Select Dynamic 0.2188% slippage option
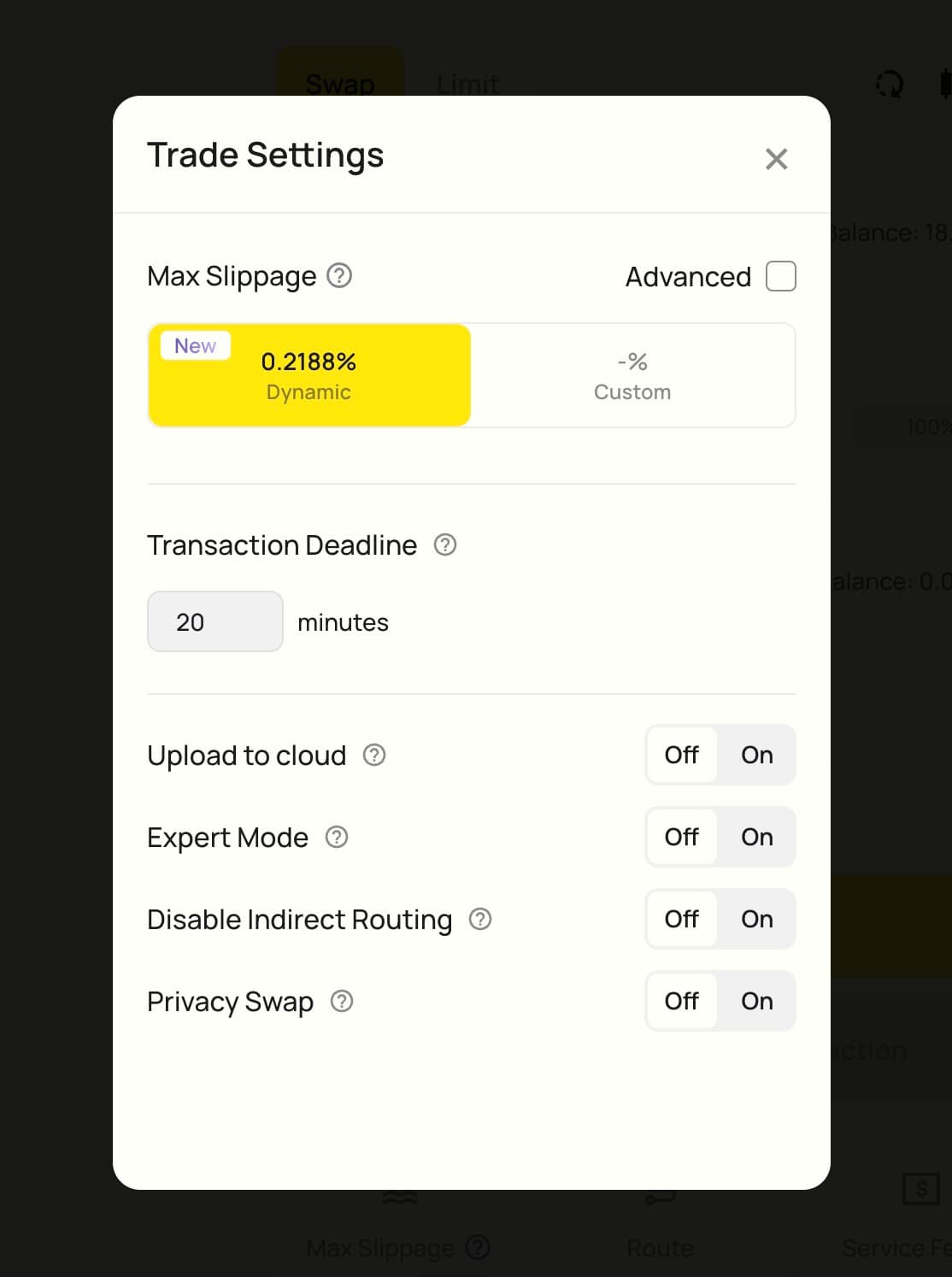 309,375
